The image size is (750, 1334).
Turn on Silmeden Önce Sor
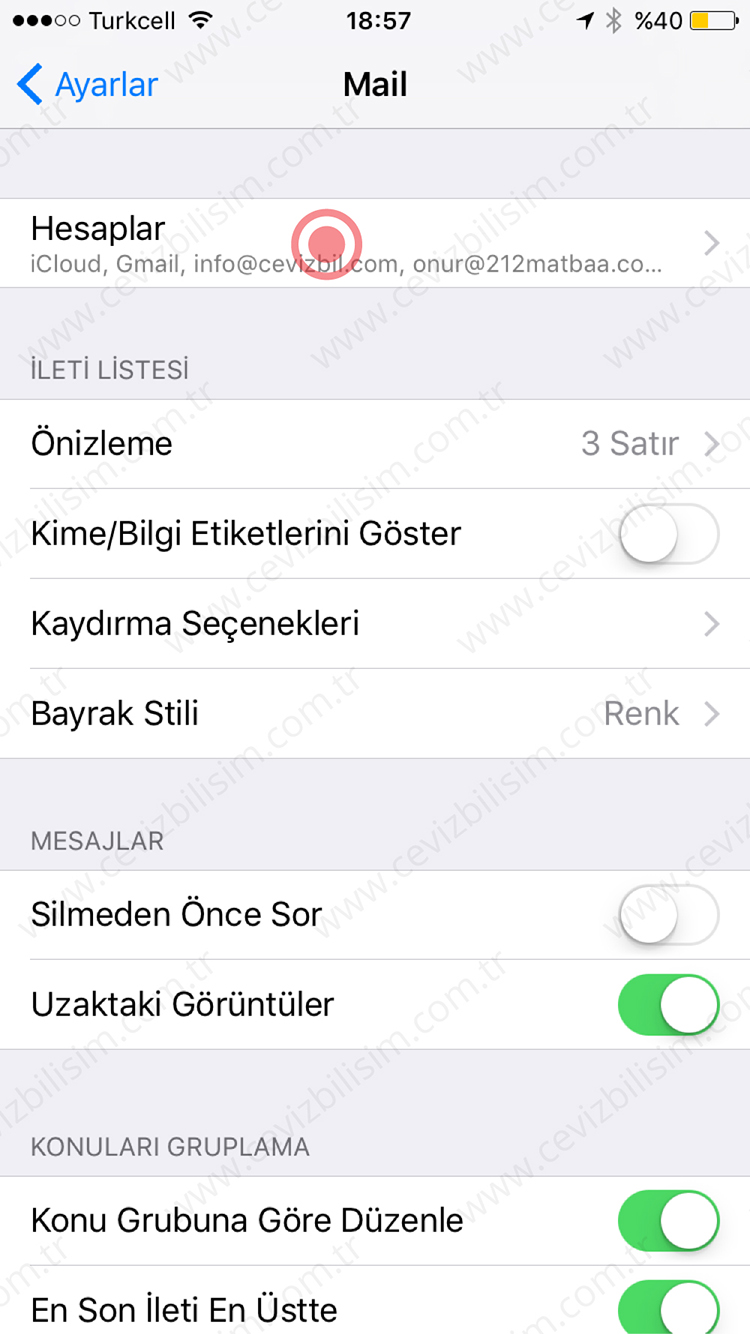click(668, 915)
